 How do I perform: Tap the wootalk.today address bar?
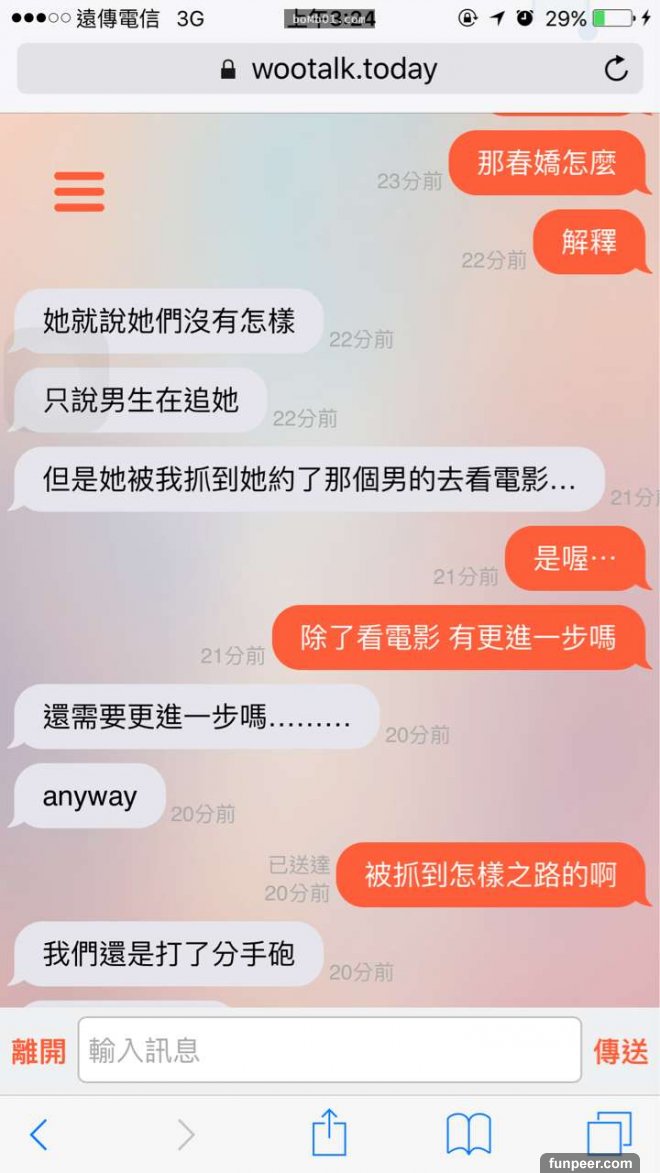[x=329, y=69]
